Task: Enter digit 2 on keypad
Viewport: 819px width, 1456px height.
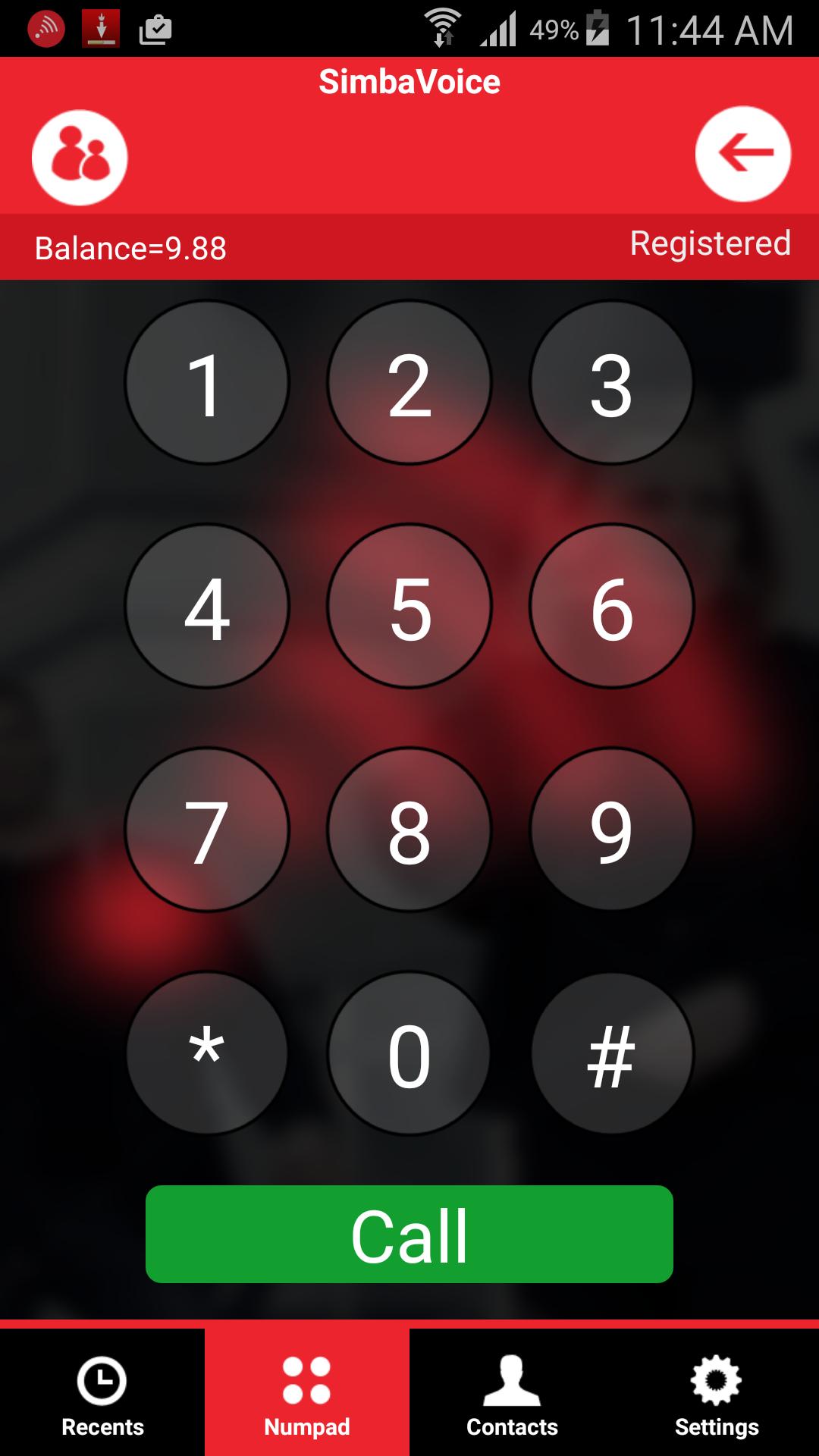Action: pos(409,383)
